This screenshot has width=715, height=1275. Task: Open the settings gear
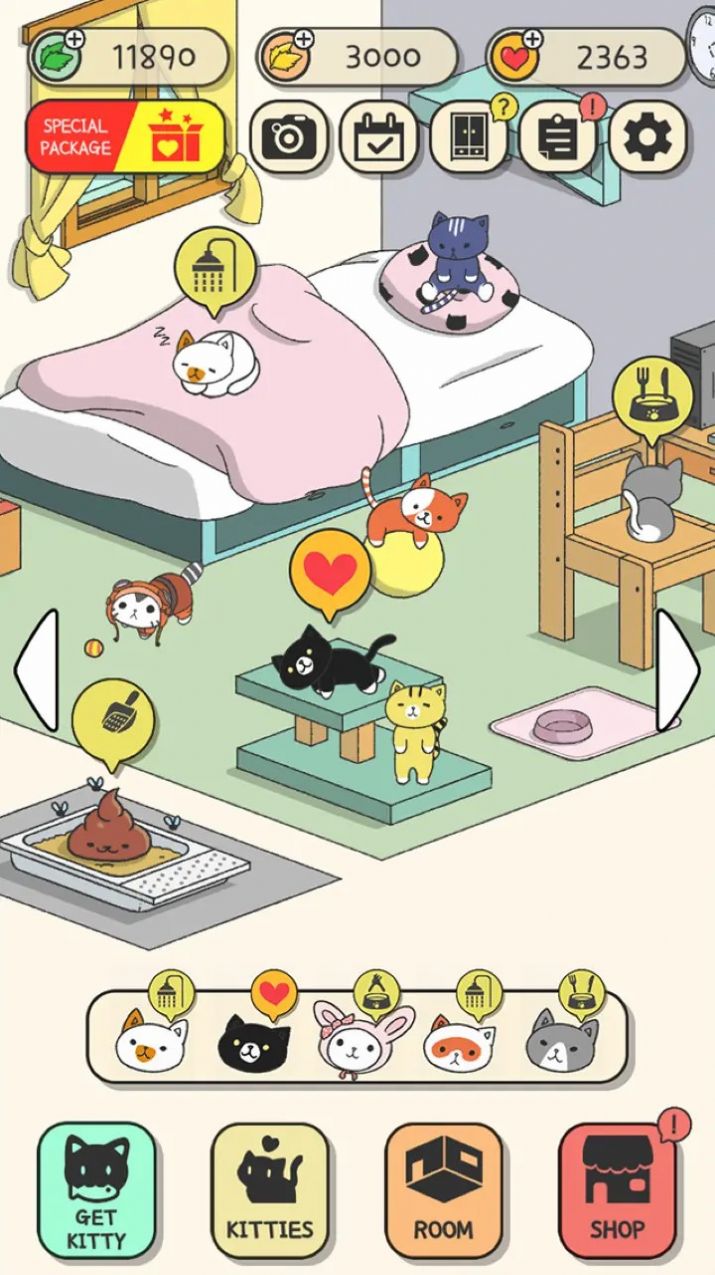[648, 137]
